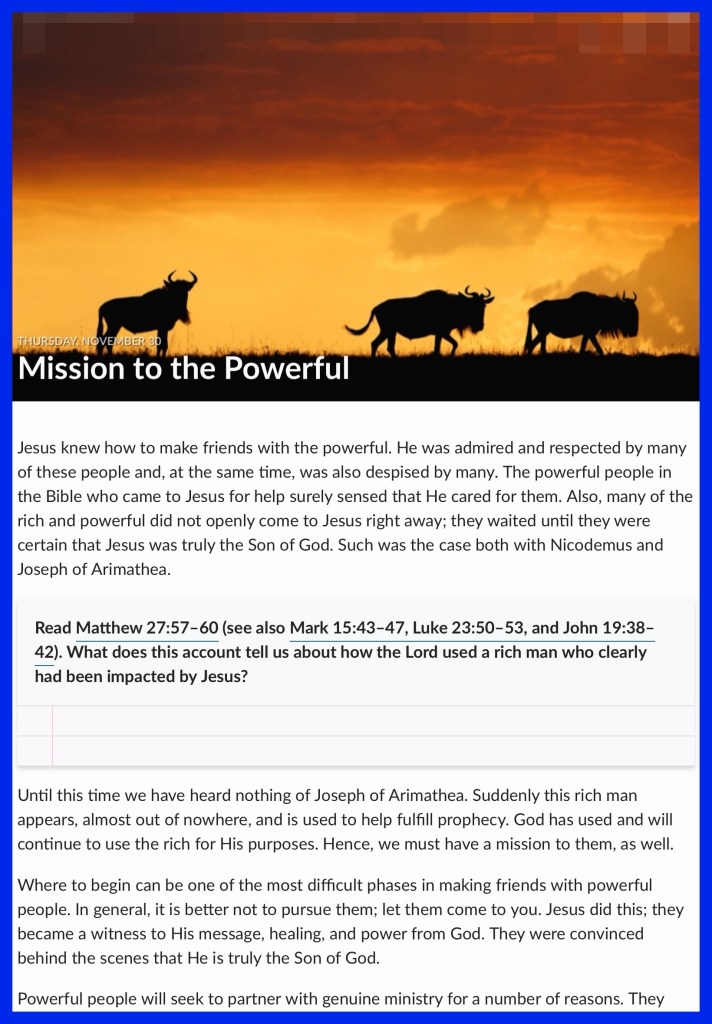712x1024 pixels.
Task: Open the Mark 15:43–47, Luke and John verses link
Action: tap(470, 628)
